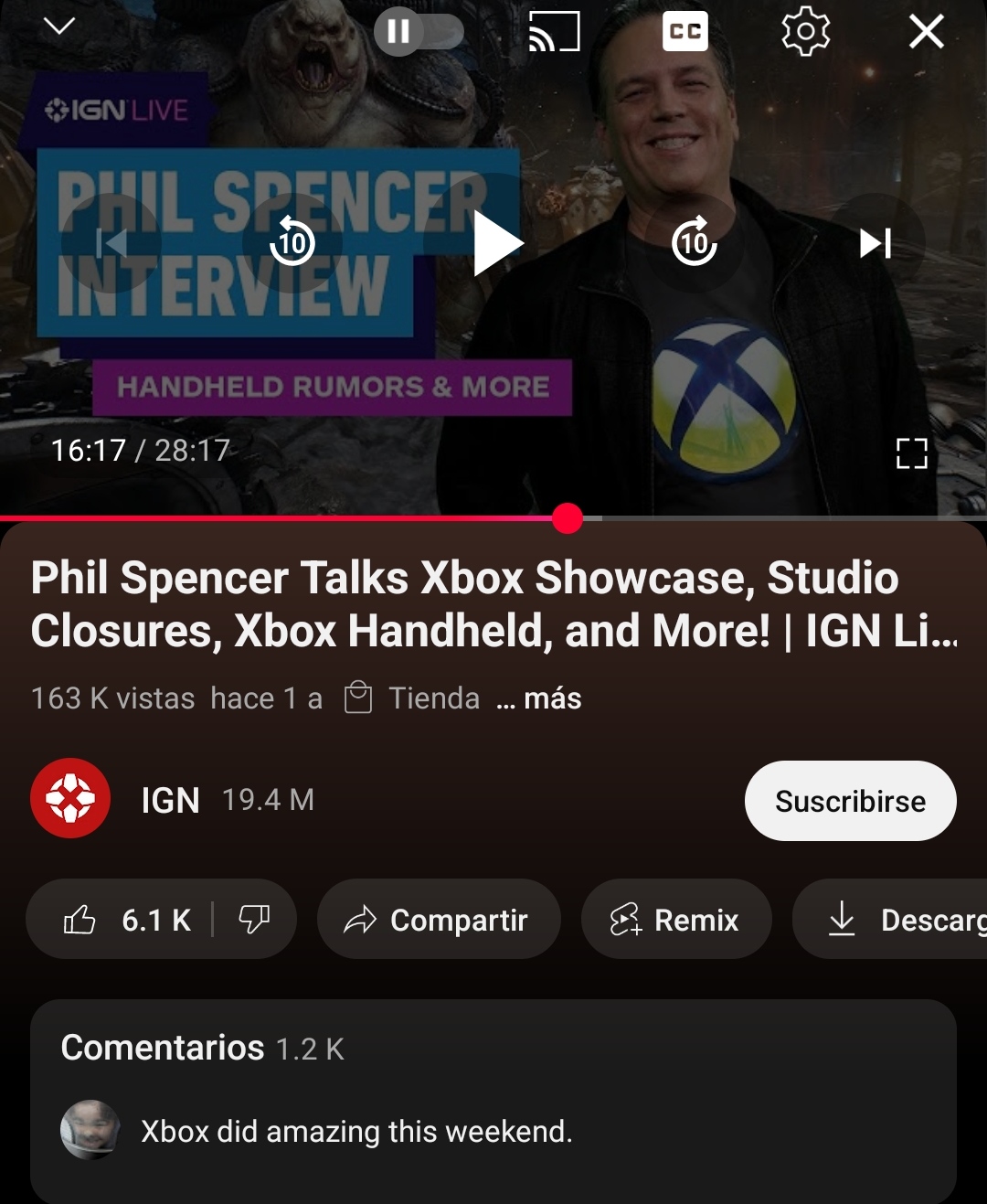Expand the description with "más"
This screenshot has width=987, height=1204.
(x=541, y=699)
